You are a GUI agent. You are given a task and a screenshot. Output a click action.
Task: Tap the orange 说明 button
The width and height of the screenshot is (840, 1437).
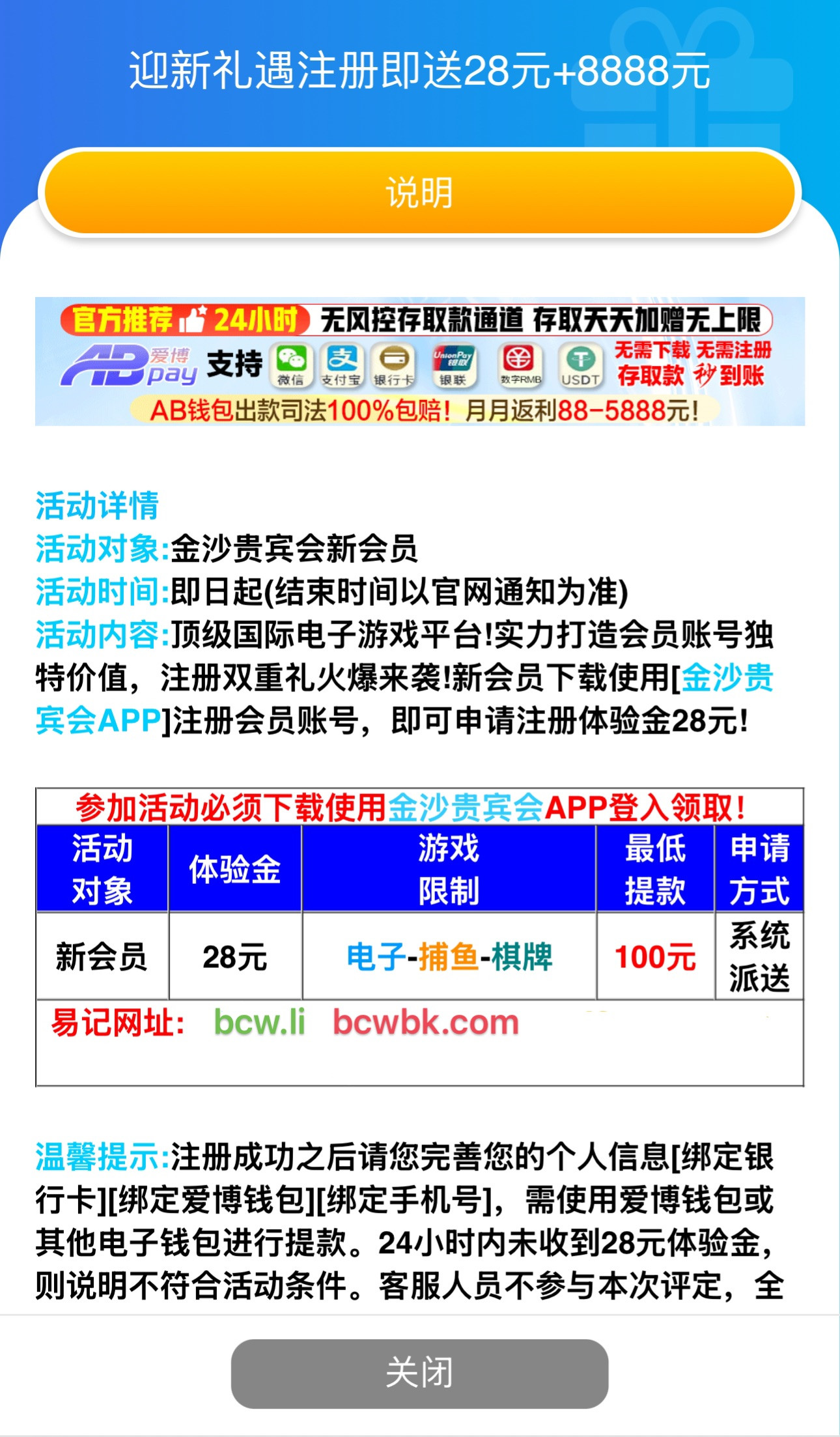[x=419, y=192]
